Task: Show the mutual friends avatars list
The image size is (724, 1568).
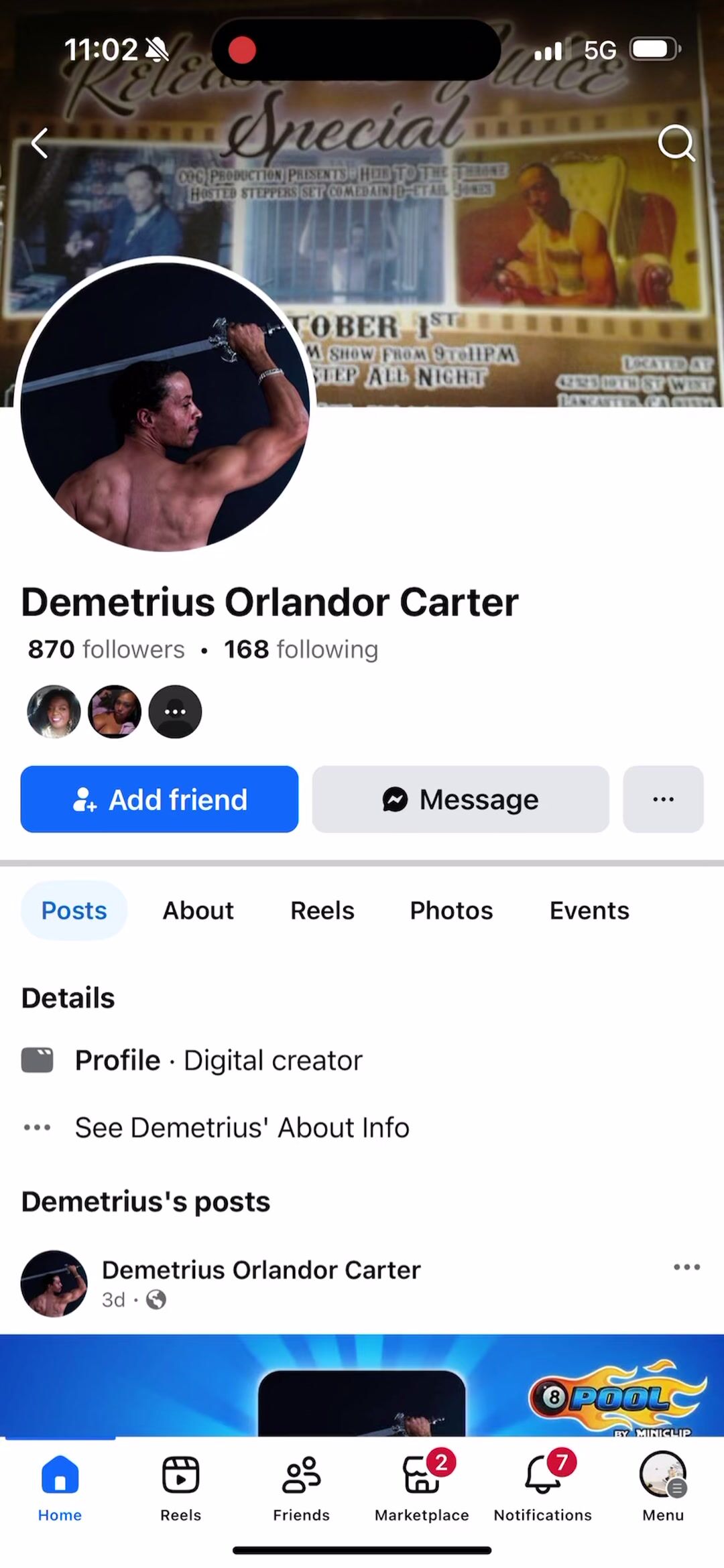Action: coord(114,712)
